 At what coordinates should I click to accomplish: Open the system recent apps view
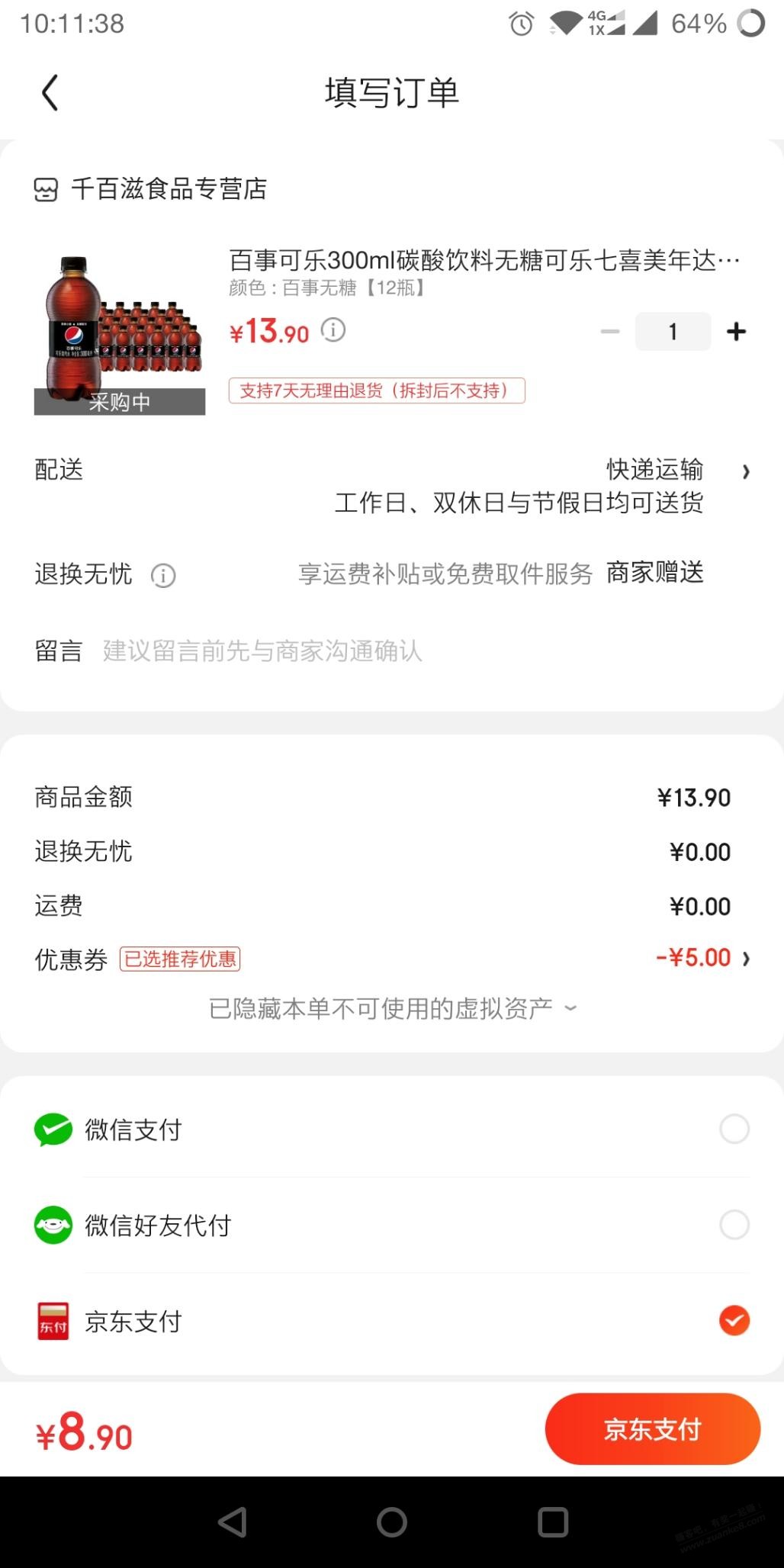point(553,1522)
